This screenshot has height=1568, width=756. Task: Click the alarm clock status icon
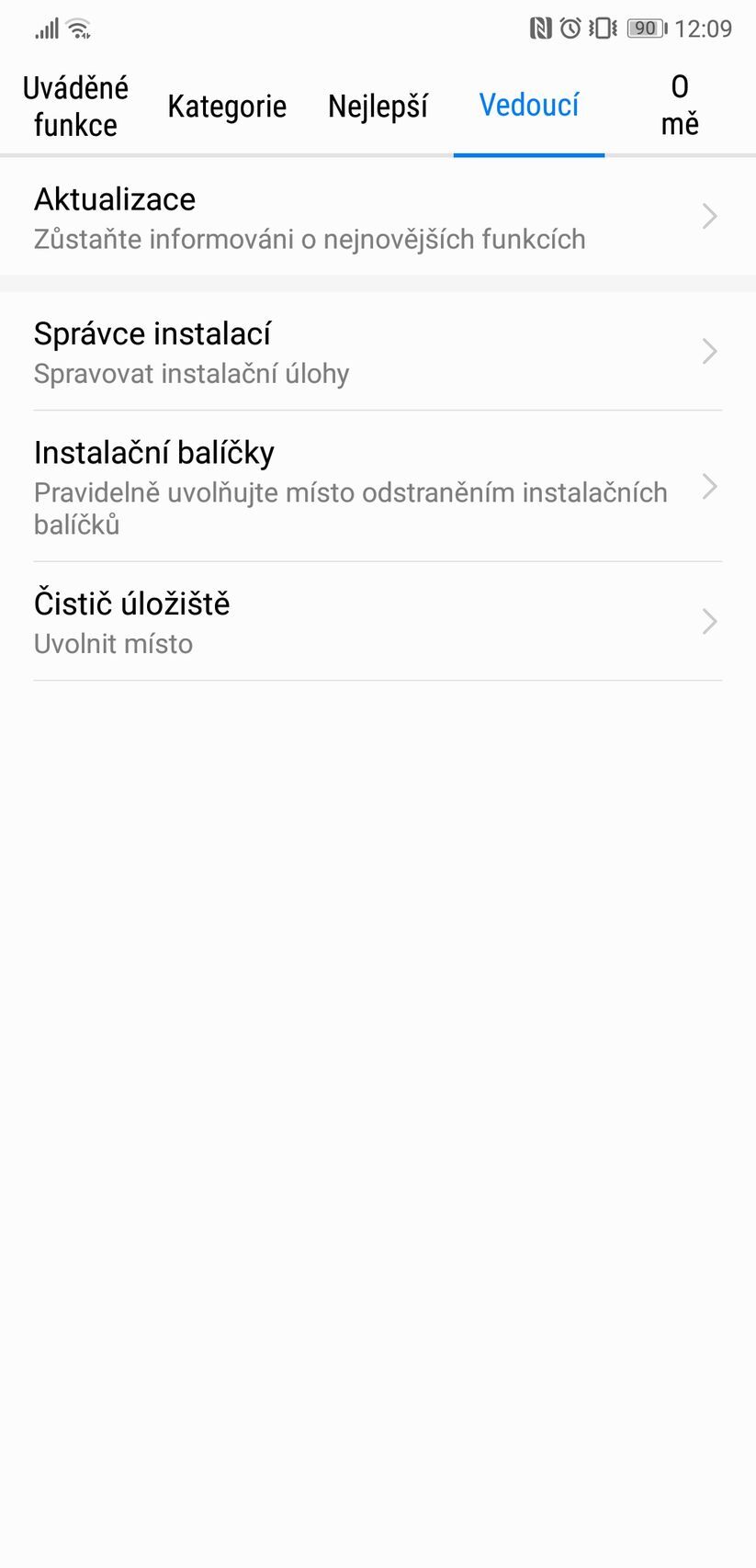(x=570, y=28)
